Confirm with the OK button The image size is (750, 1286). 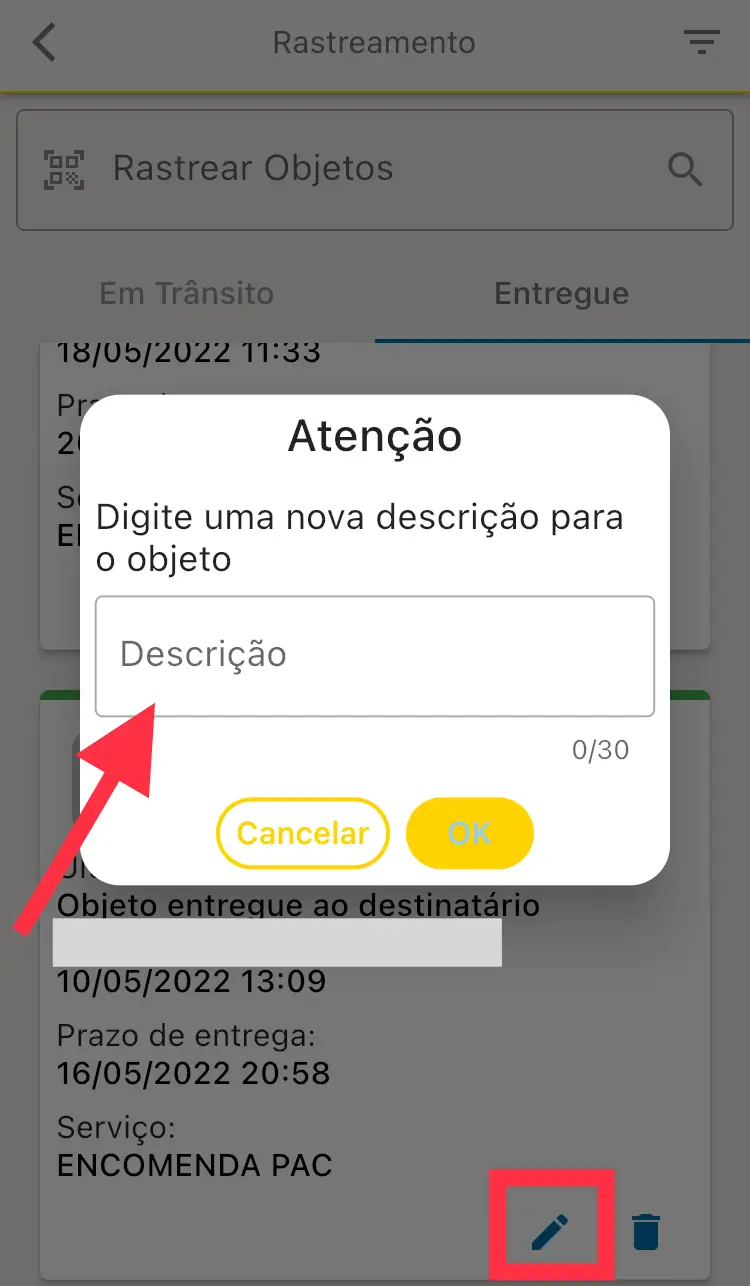point(470,833)
